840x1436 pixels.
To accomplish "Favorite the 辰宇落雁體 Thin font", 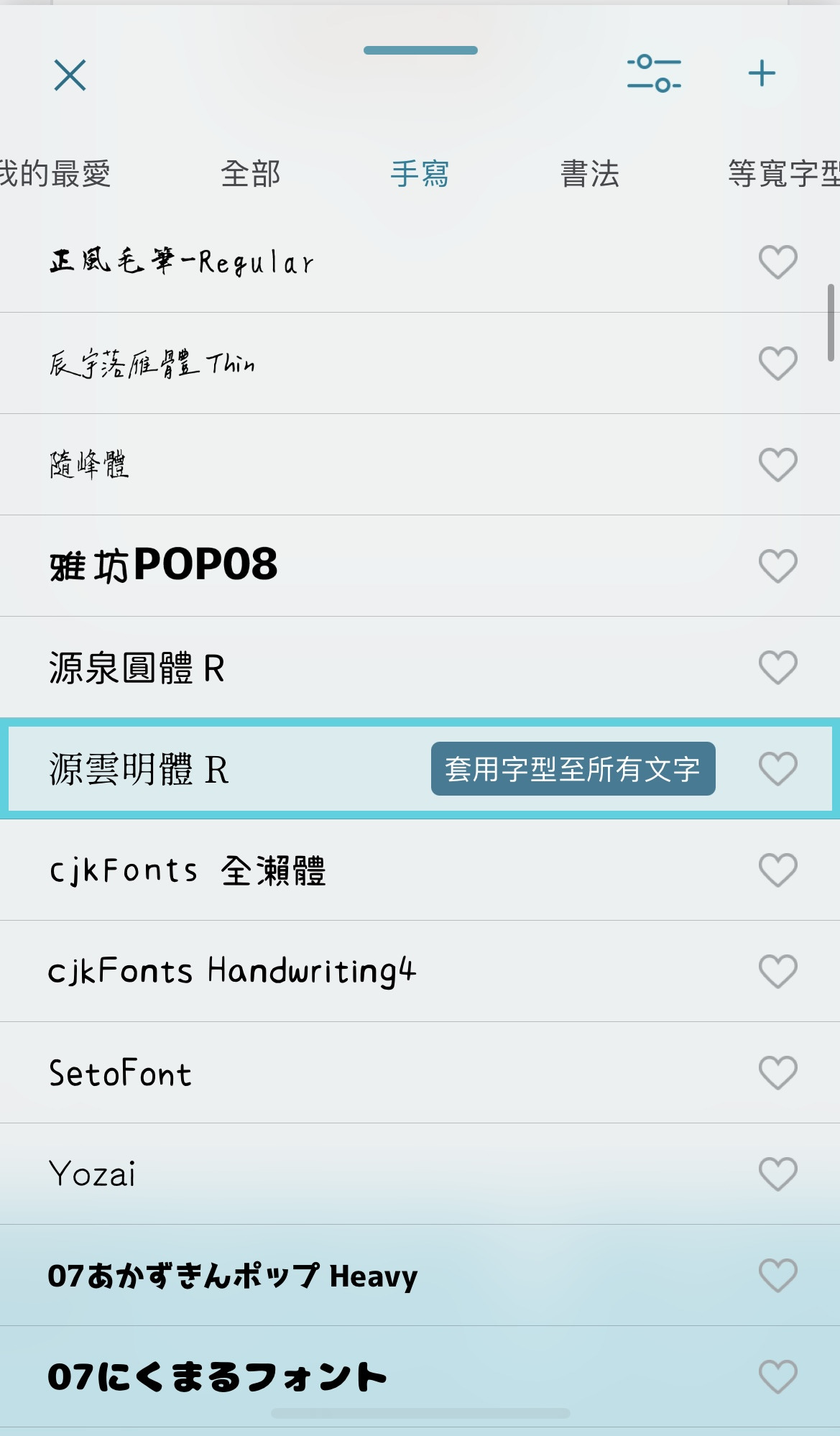I will [x=778, y=364].
